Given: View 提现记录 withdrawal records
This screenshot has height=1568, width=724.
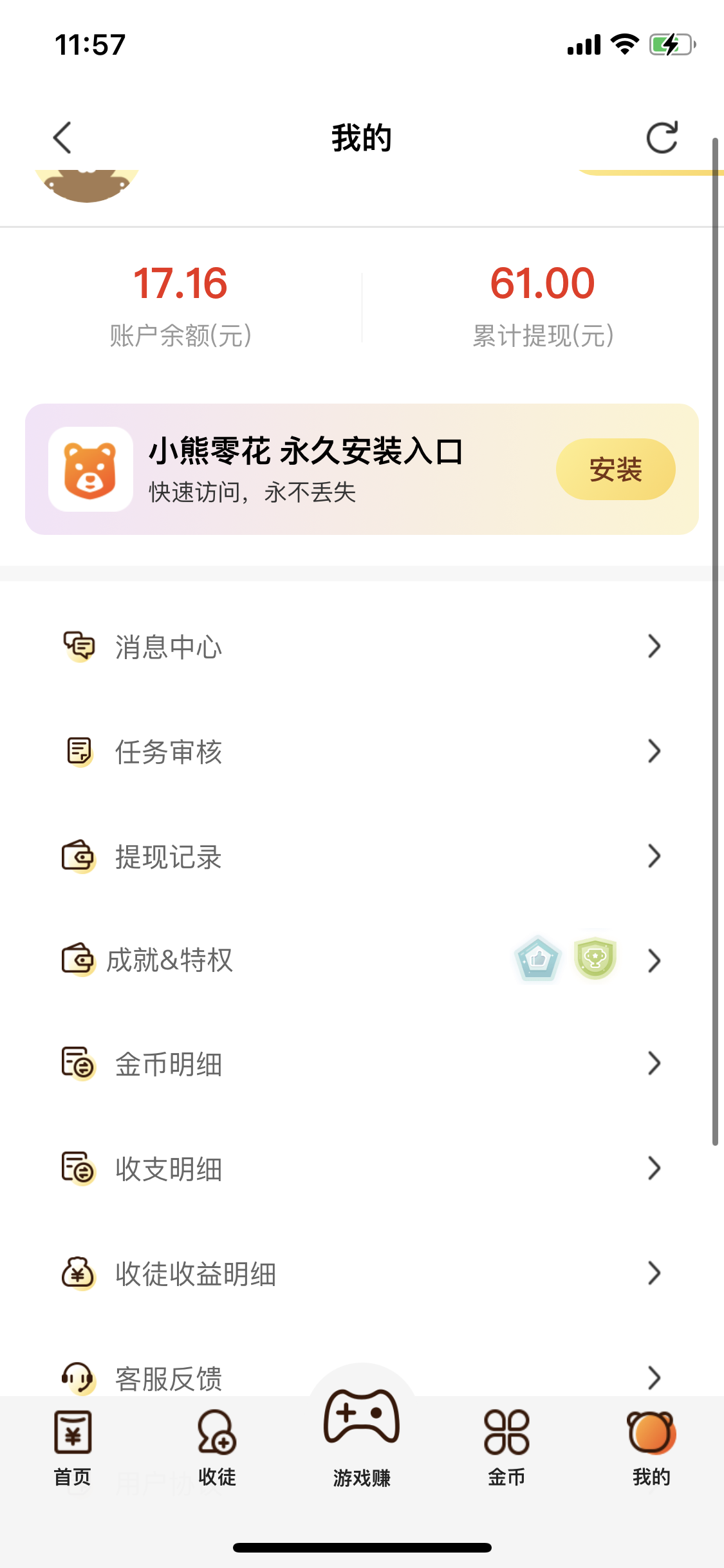Looking at the screenshot, I should tap(362, 856).
